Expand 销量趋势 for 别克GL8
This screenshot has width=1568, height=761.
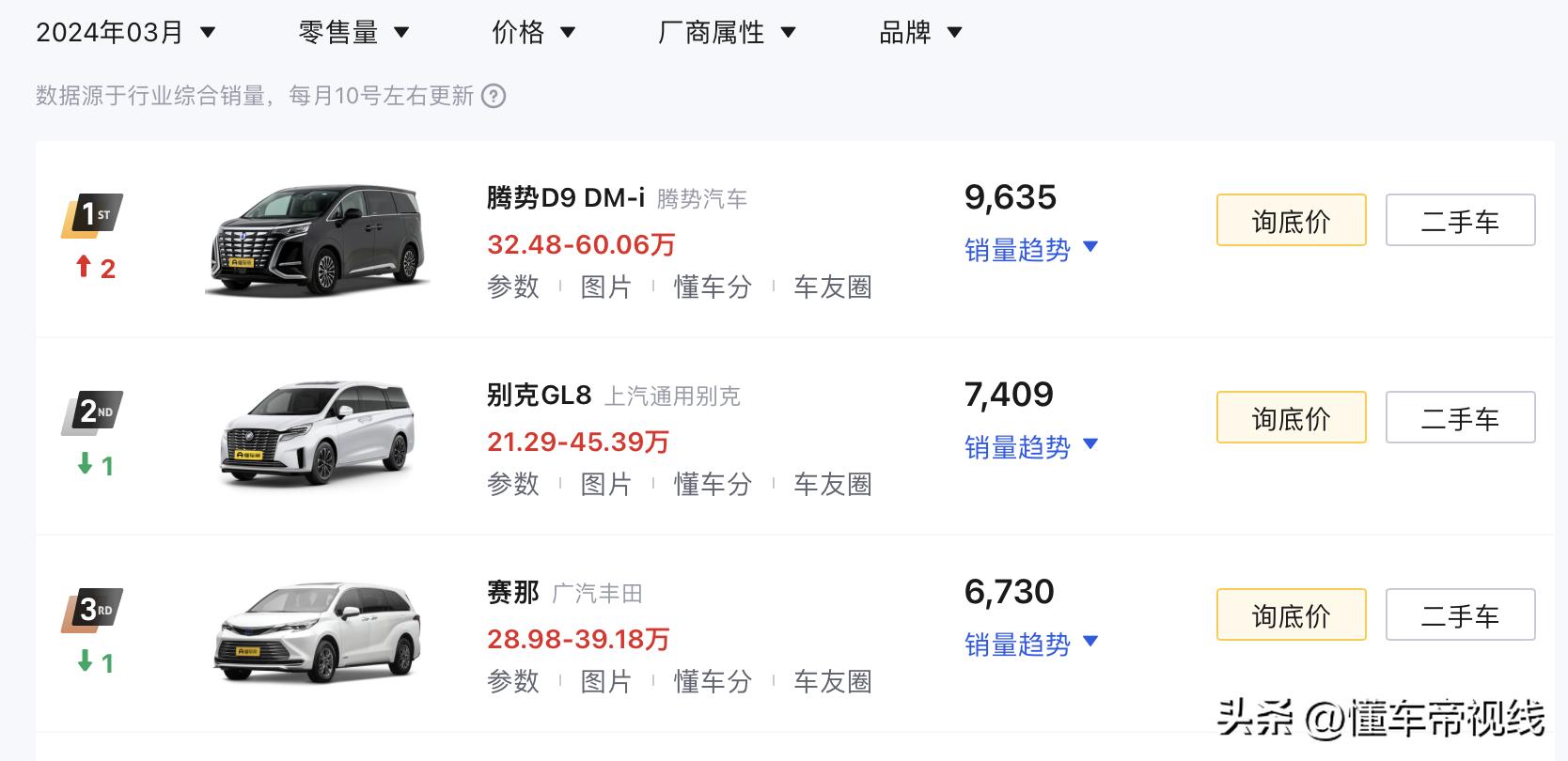click(x=1031, y=447)
